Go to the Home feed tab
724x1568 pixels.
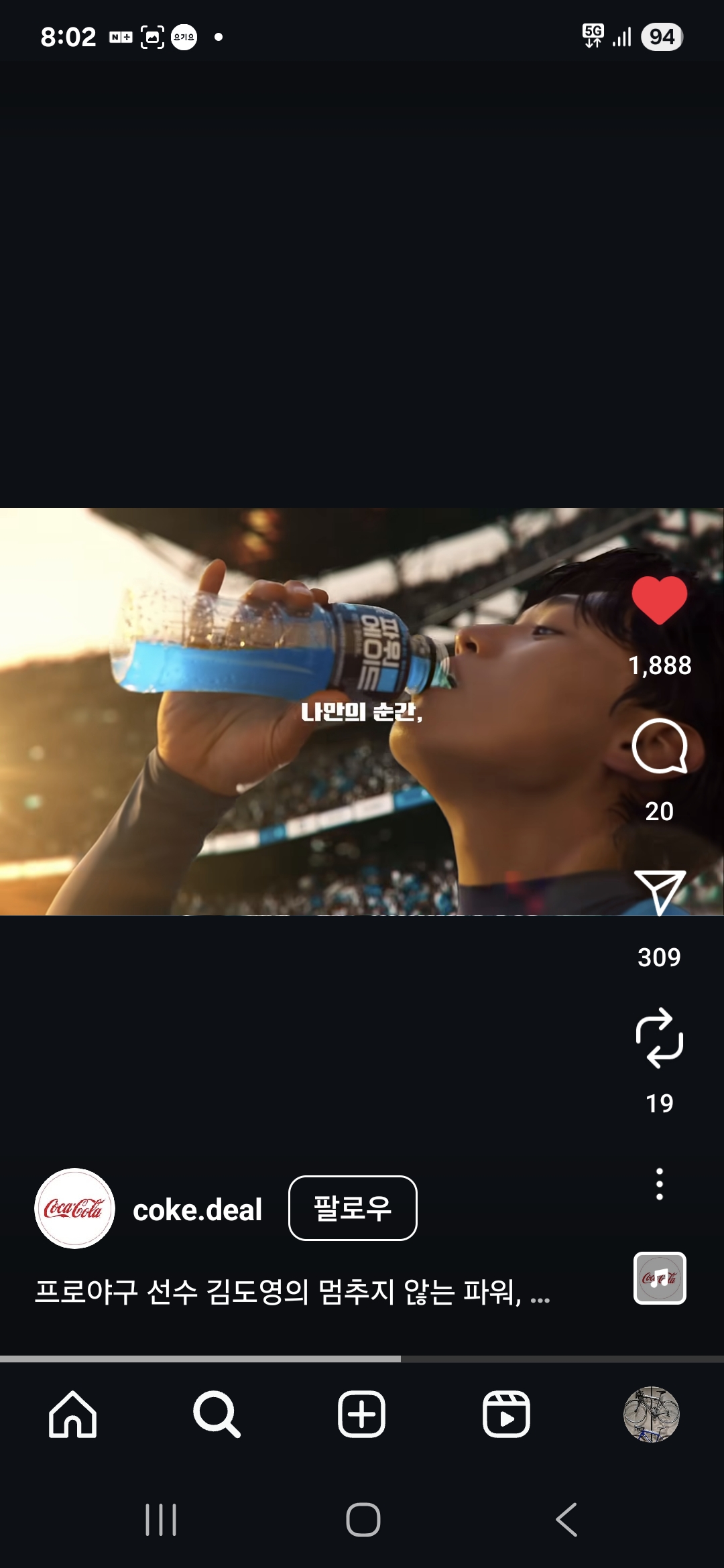(x=72, y=1415)
